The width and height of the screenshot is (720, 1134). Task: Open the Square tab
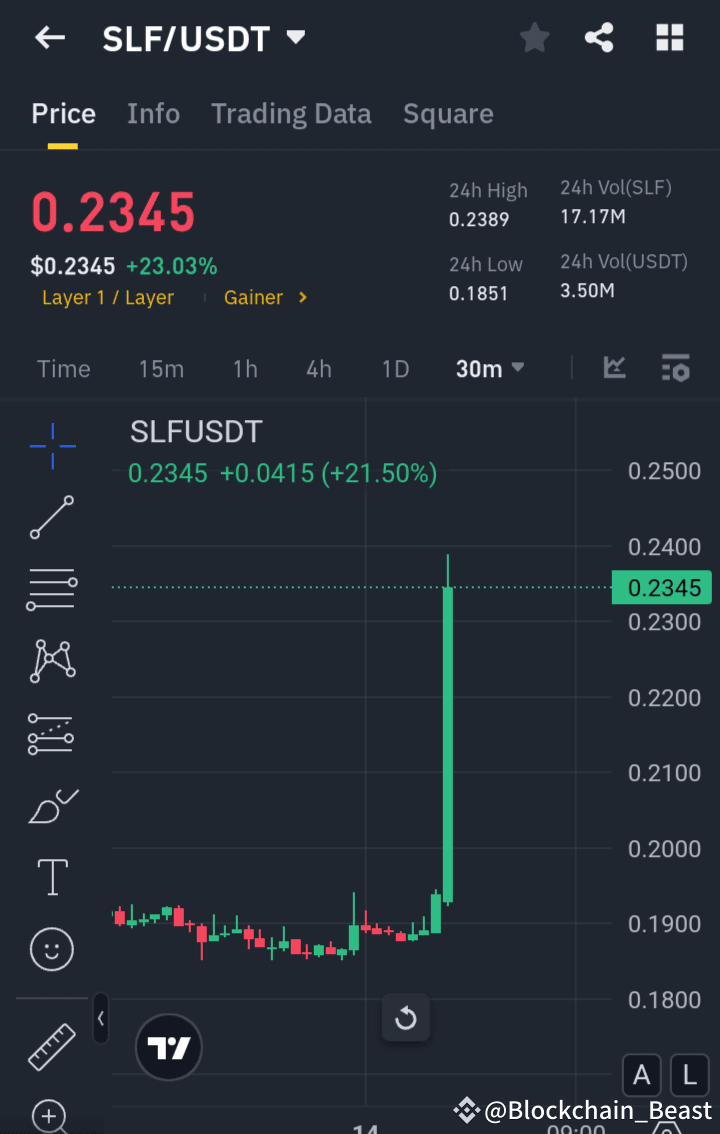click(448, 113)
